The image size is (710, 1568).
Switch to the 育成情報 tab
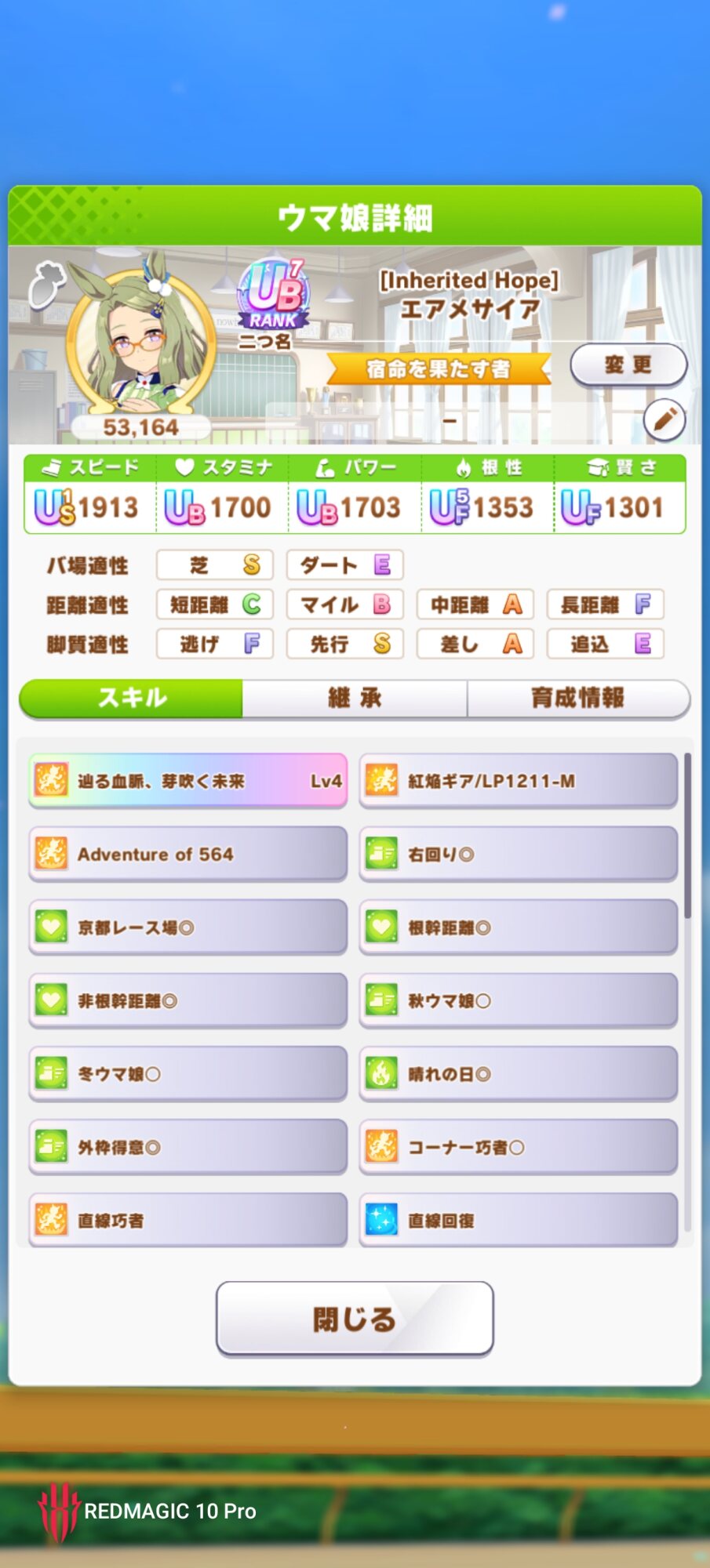coord(578,698)
